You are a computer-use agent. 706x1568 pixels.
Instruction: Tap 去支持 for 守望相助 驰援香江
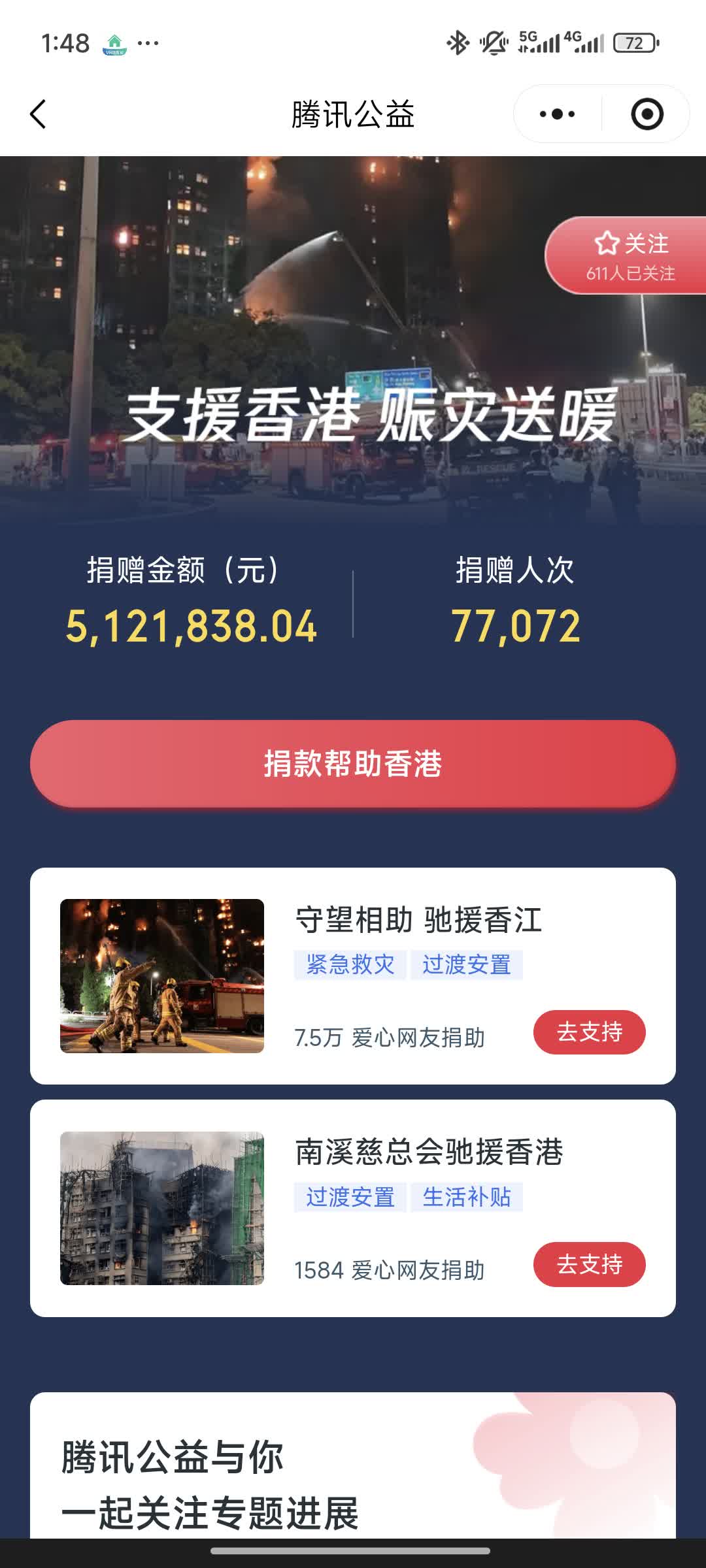pyautogui.click(x=589, y=1032)
